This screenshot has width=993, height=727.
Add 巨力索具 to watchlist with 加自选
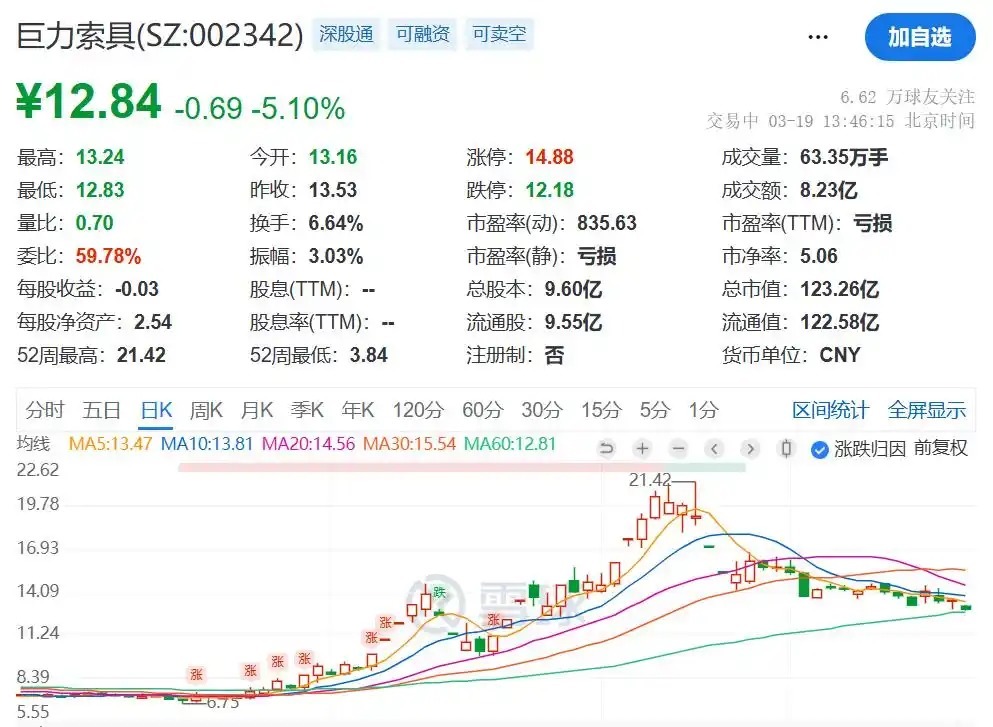[919, 37]
